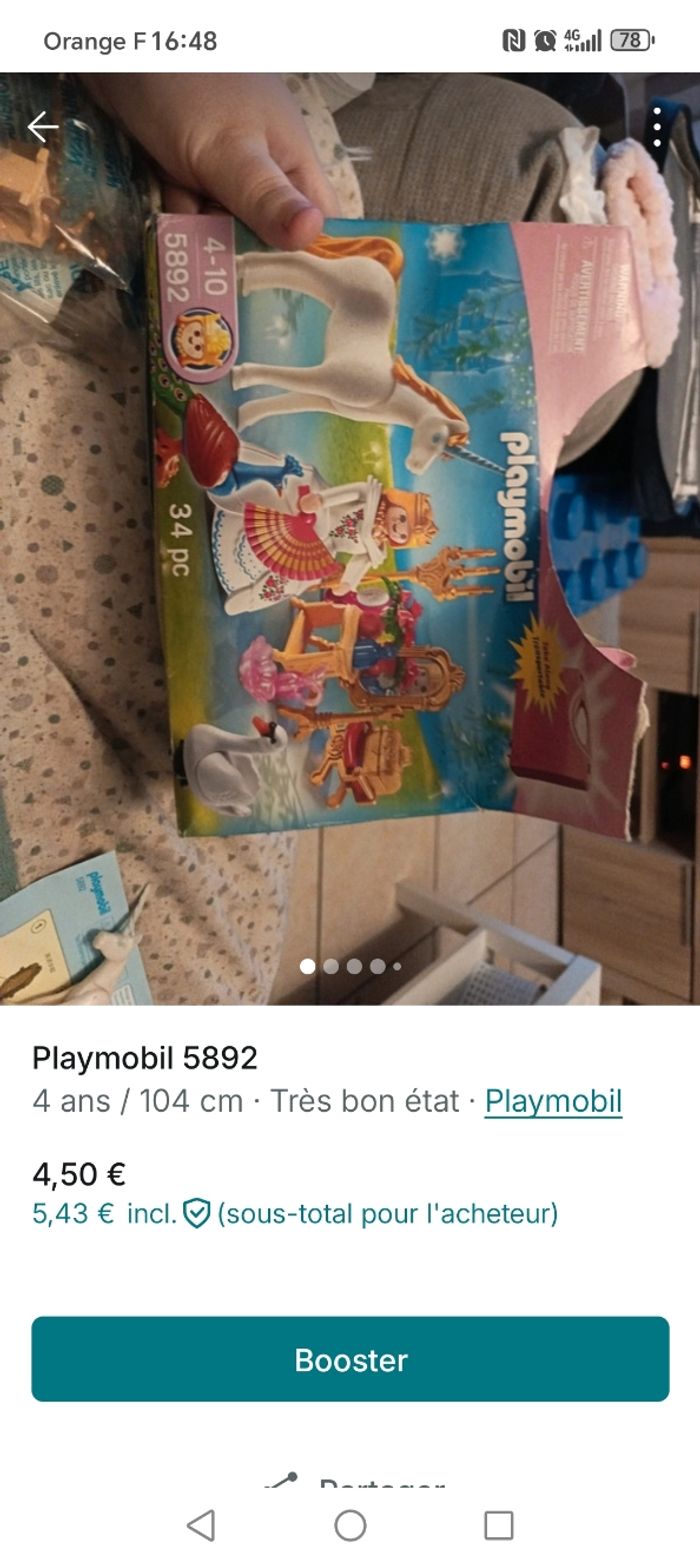Tap the Partager share option

coord(355,1482)
